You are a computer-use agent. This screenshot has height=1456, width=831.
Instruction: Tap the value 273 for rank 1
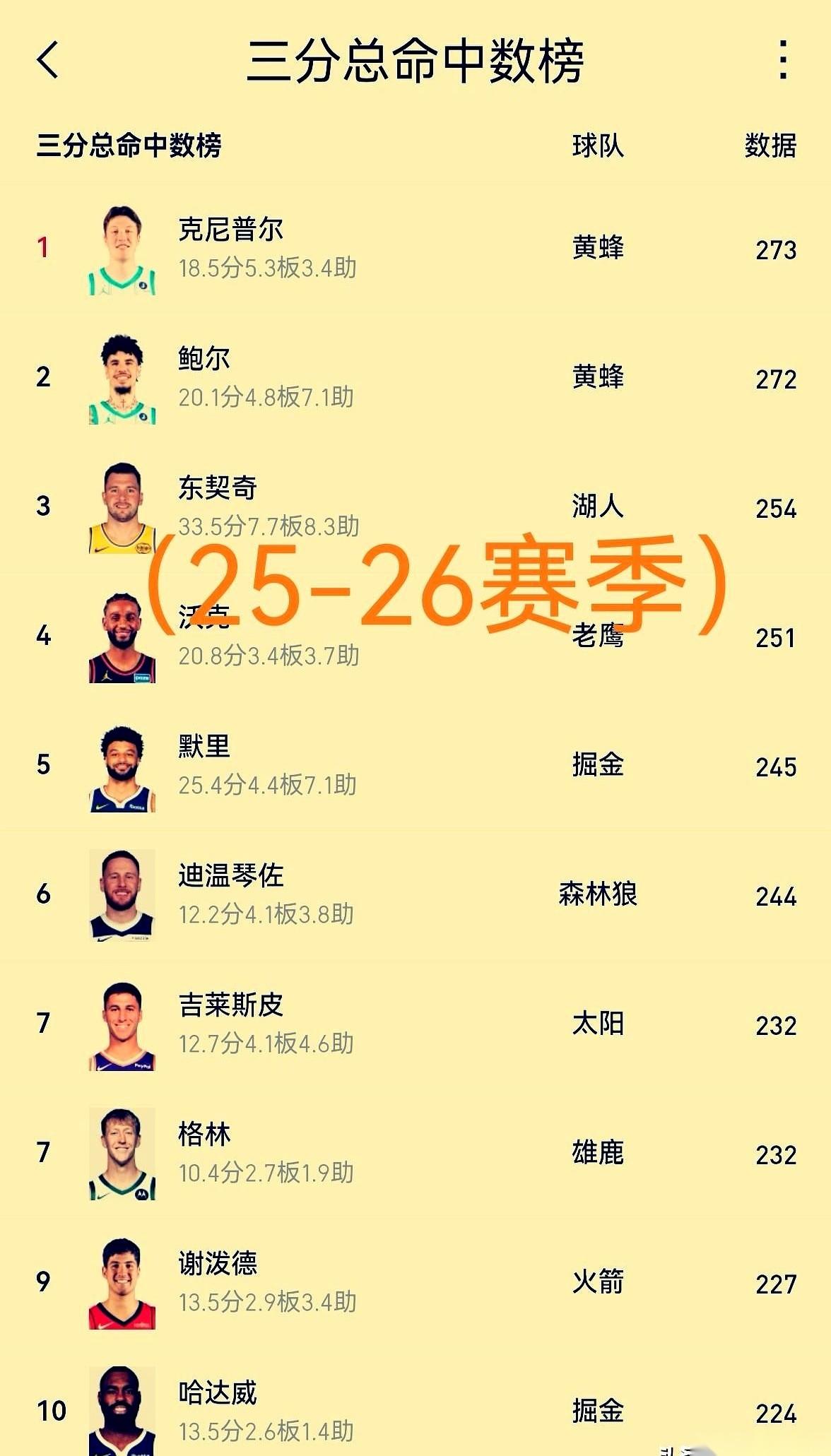coord(774,251)
